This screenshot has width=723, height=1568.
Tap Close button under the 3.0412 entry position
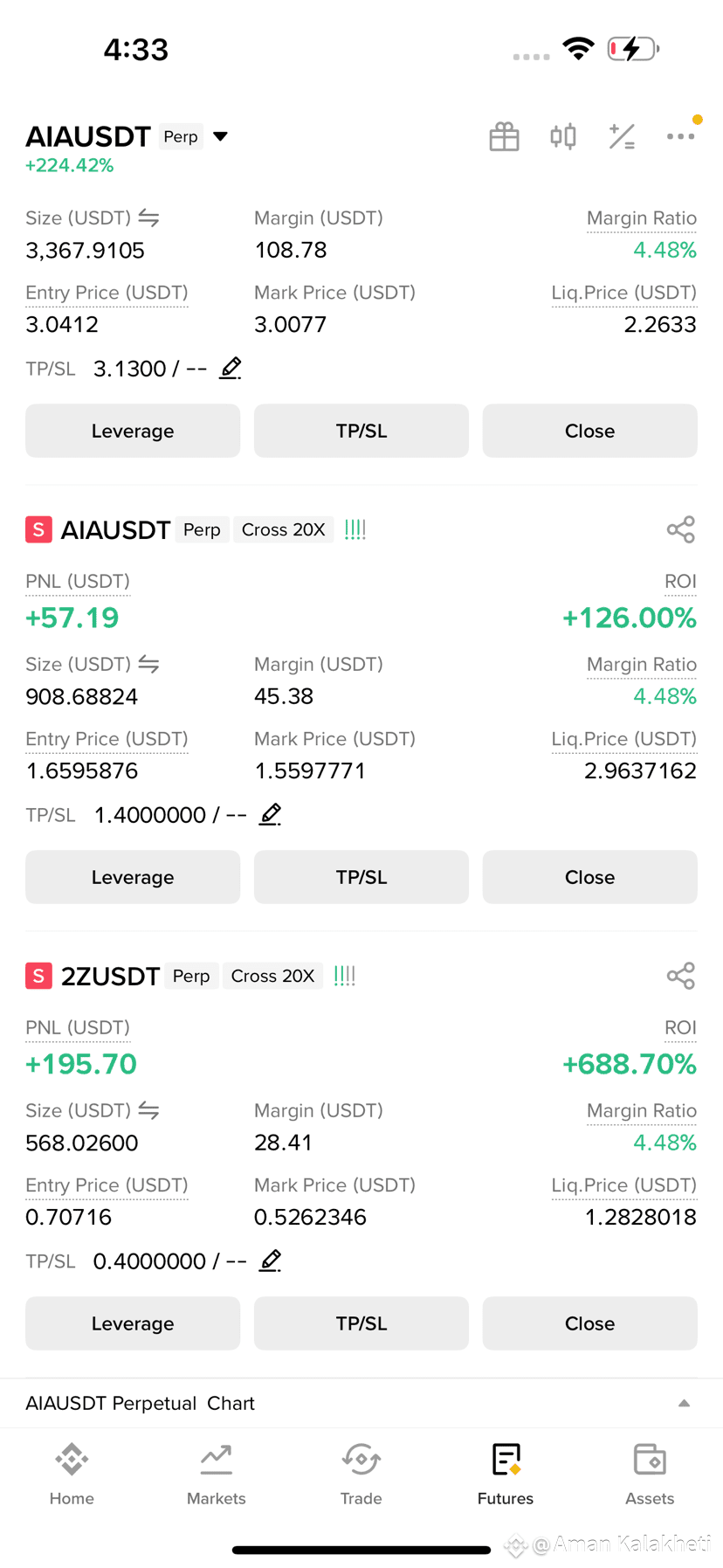point(589,431)
